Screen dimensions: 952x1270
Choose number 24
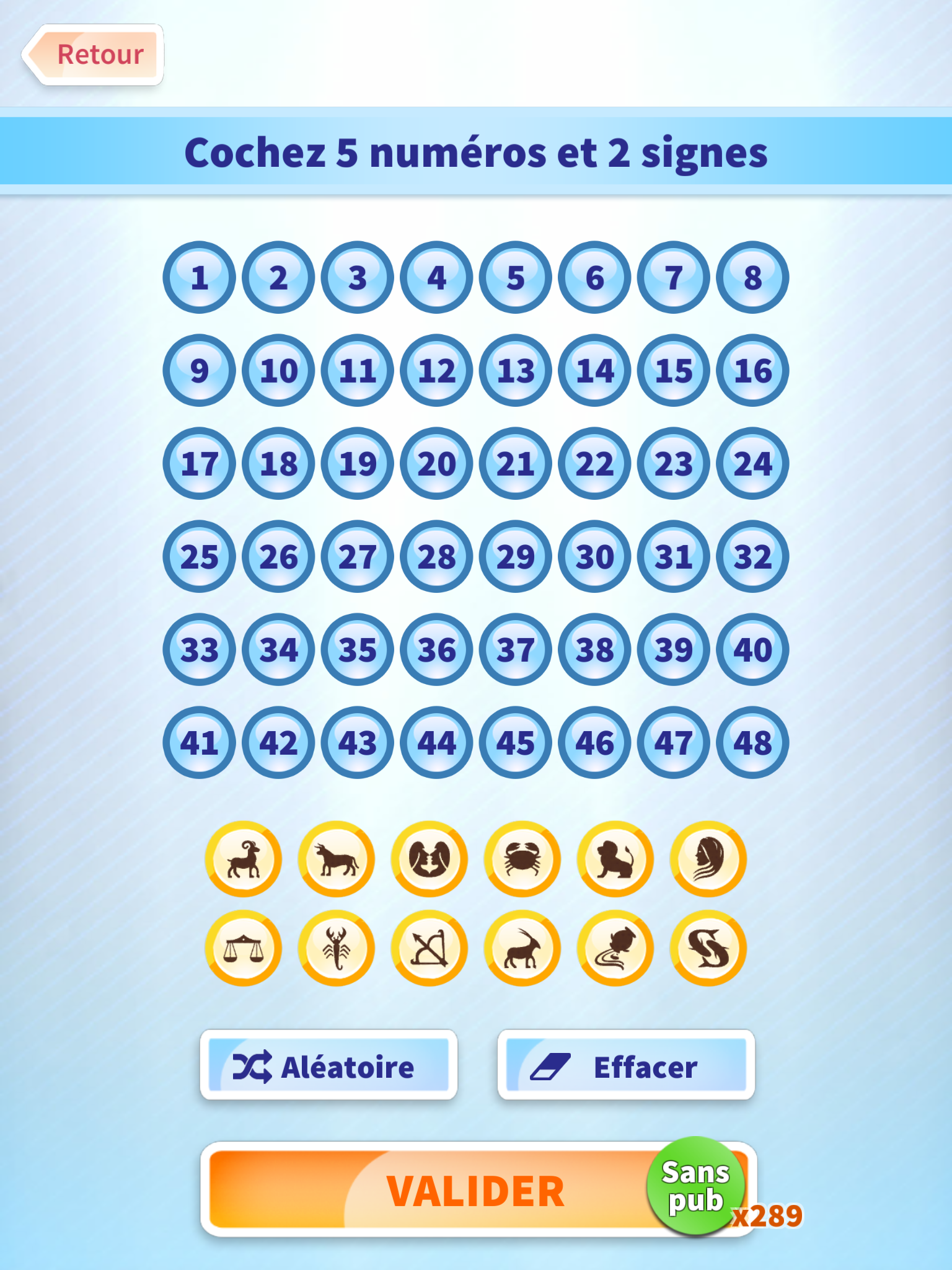coord(752,463)
